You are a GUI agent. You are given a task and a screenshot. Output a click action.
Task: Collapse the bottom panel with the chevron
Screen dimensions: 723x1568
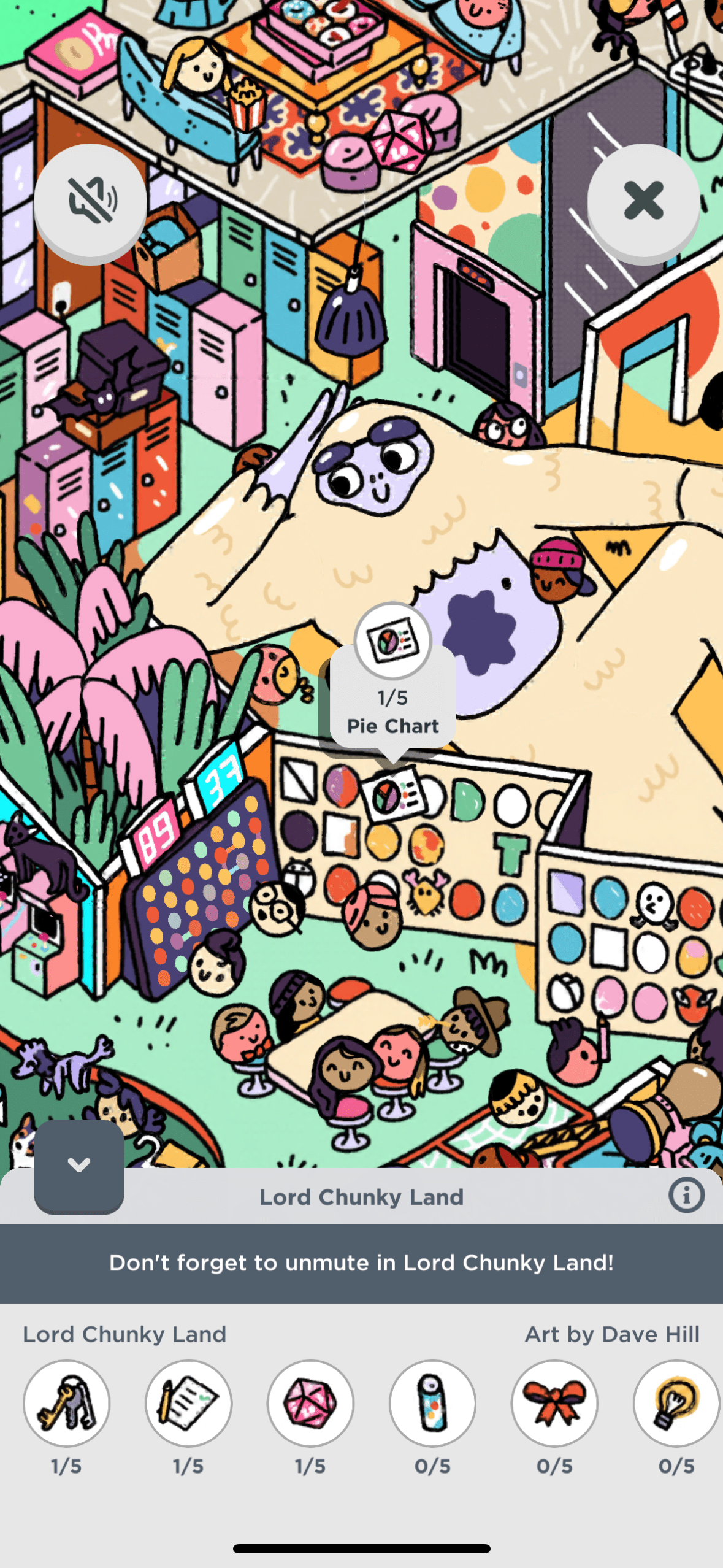pyautogui.click(x=79, y=1165)
